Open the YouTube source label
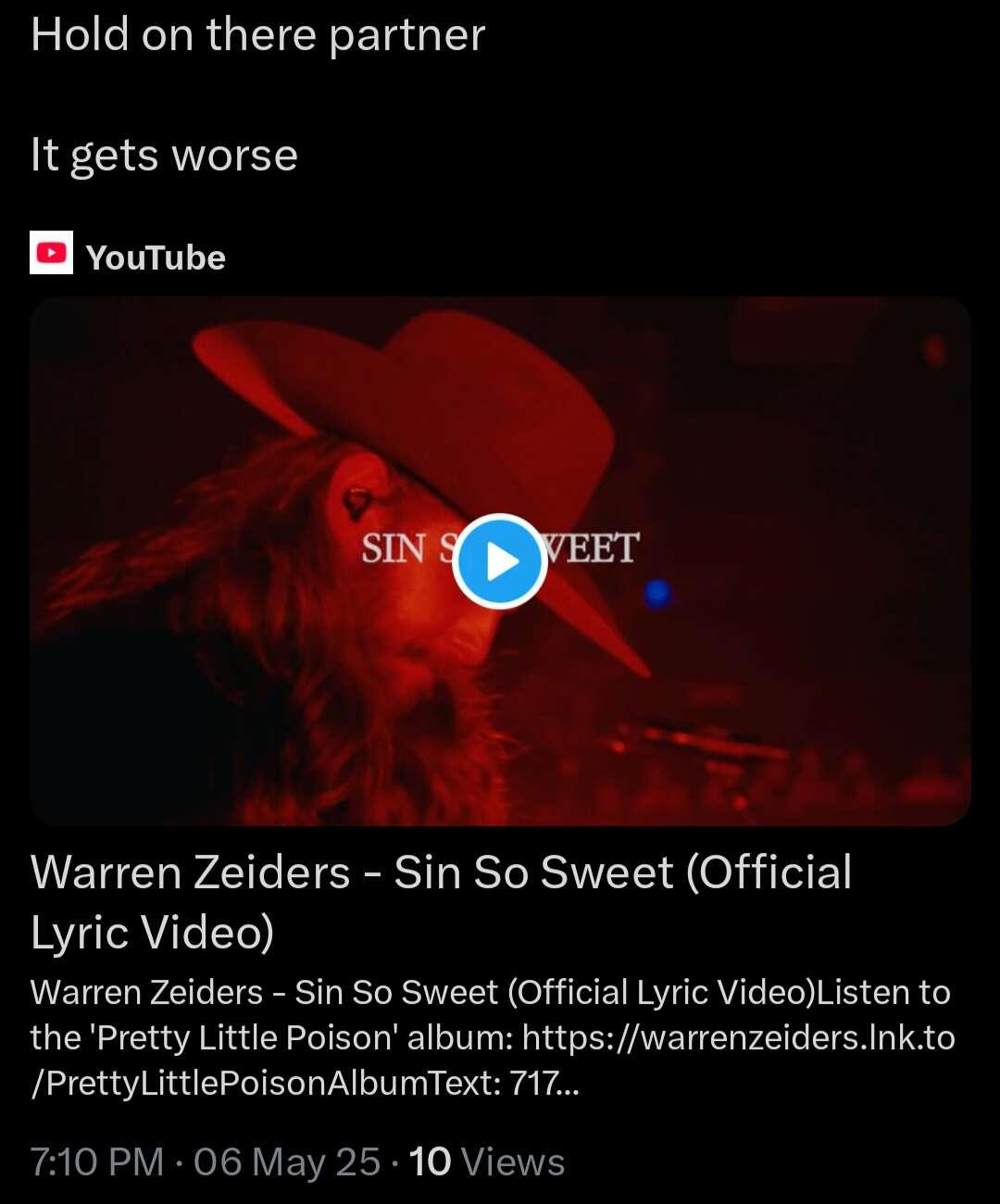 (x=155, y=257)
